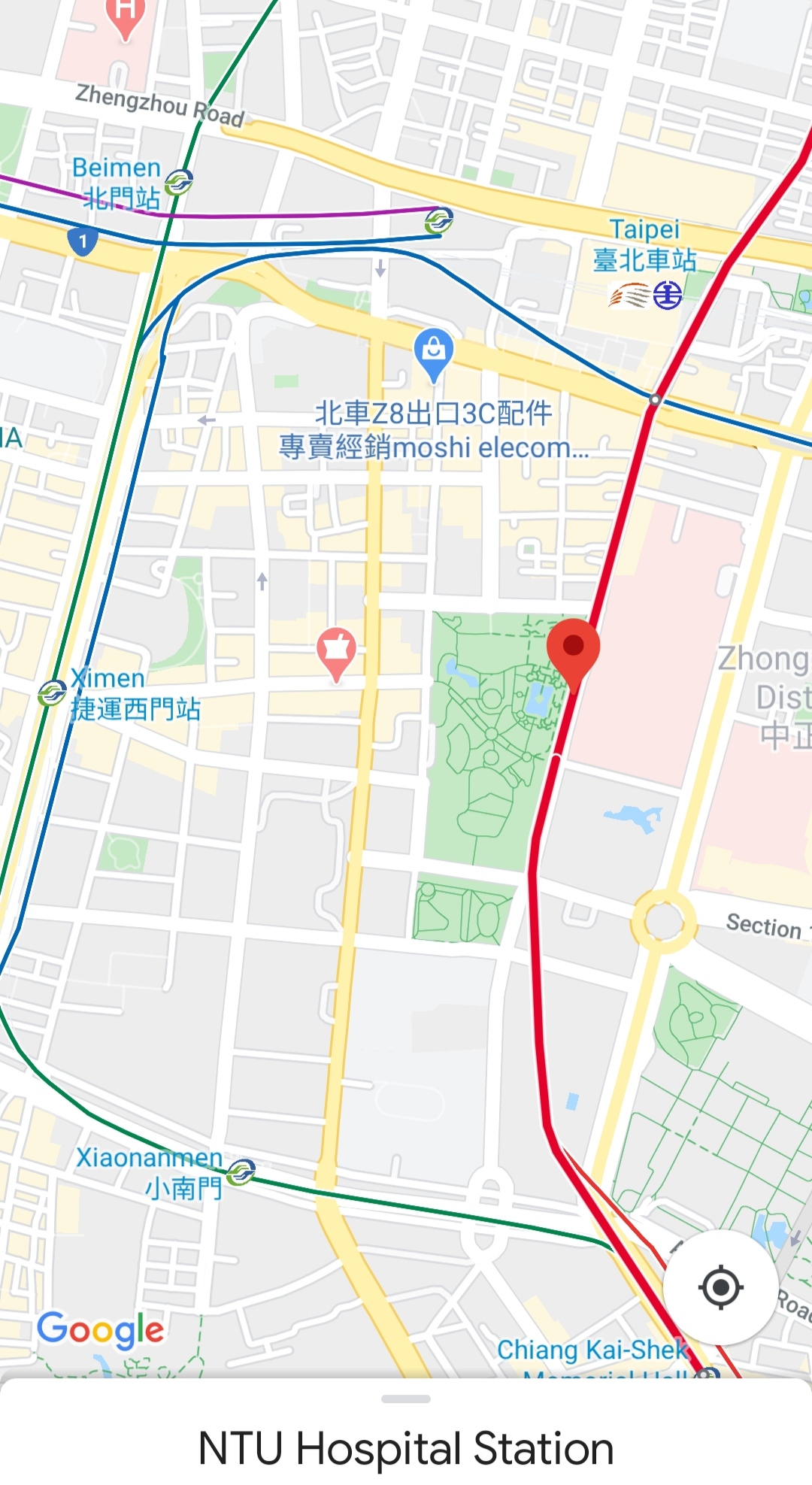Select the red dropped pin marker
The image size is (812, 1485).
[573, 649]
